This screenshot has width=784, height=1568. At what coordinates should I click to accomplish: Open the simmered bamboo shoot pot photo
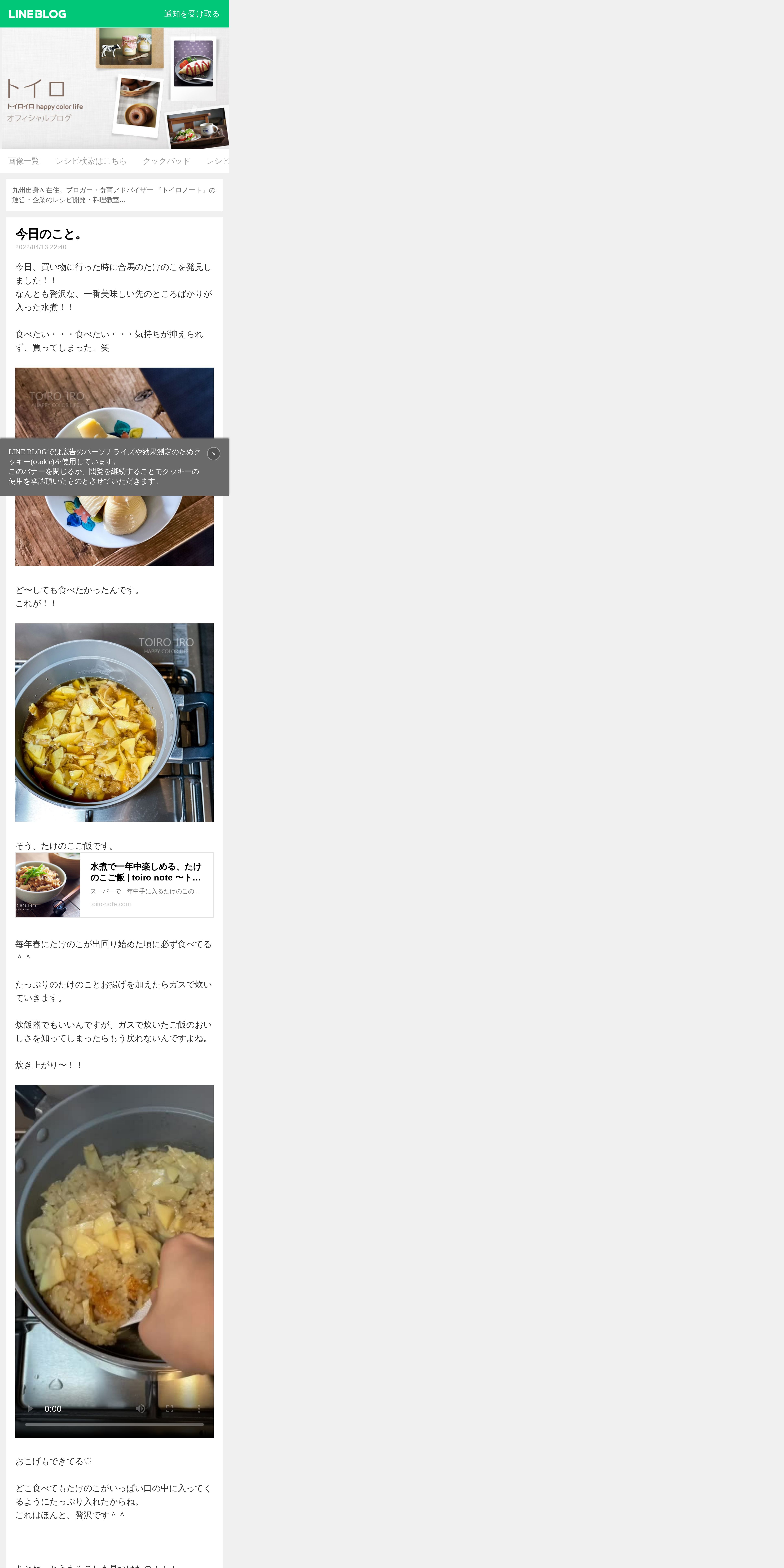(114, 723)
